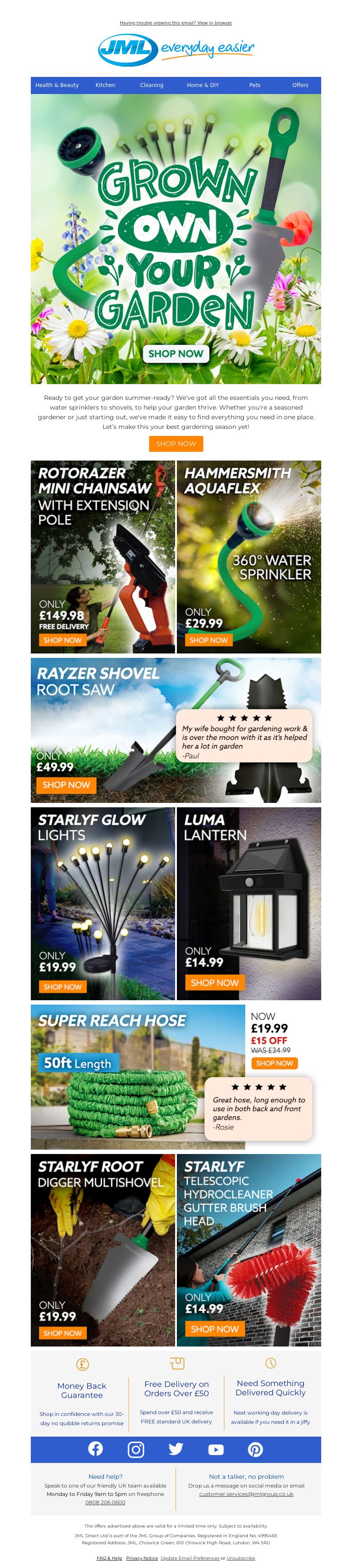The width and height of the screenshot is (352, 1568).
Task: Open JML's Facebook page
Action: point(95,1449)
